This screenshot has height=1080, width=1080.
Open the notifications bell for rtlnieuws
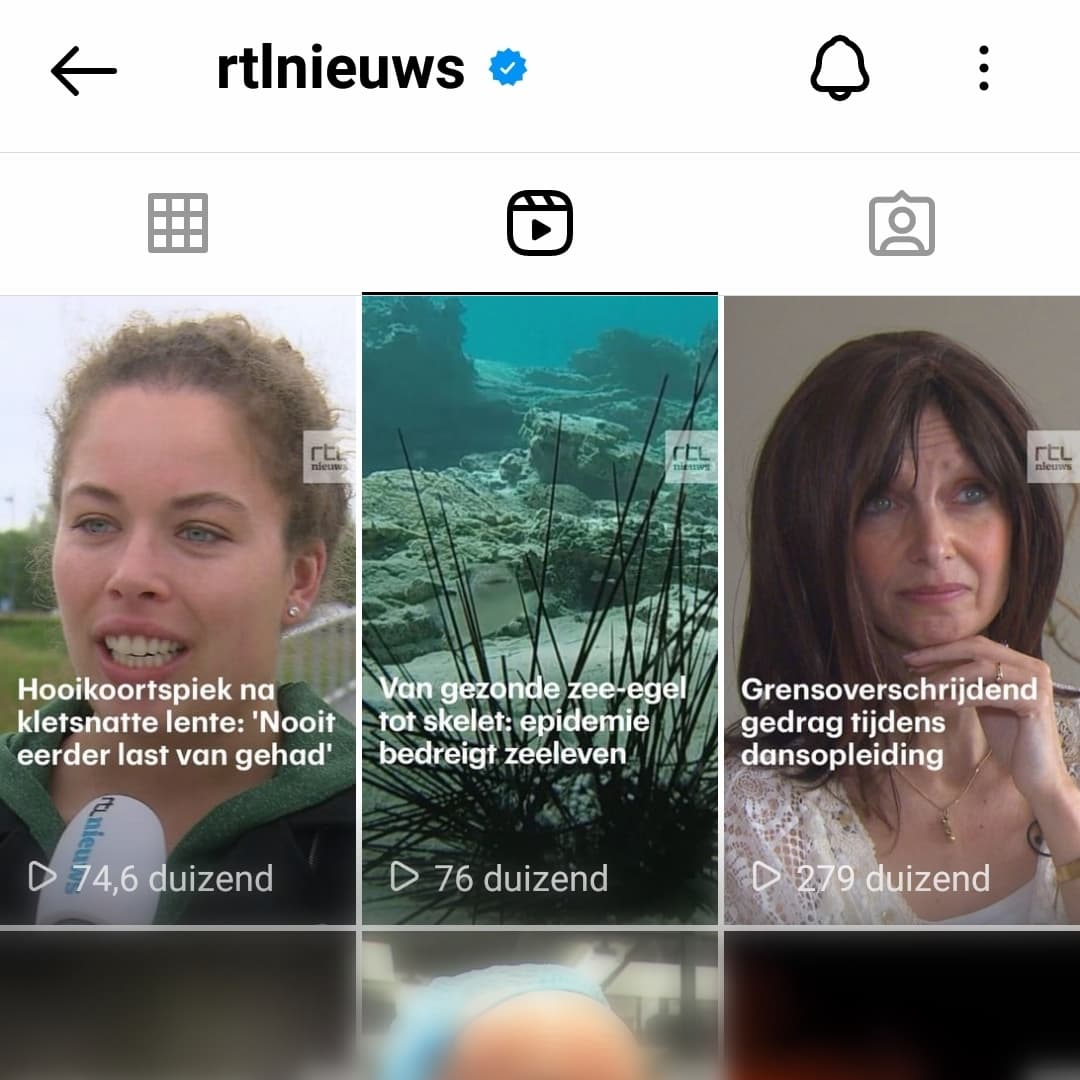click(838, 68)
